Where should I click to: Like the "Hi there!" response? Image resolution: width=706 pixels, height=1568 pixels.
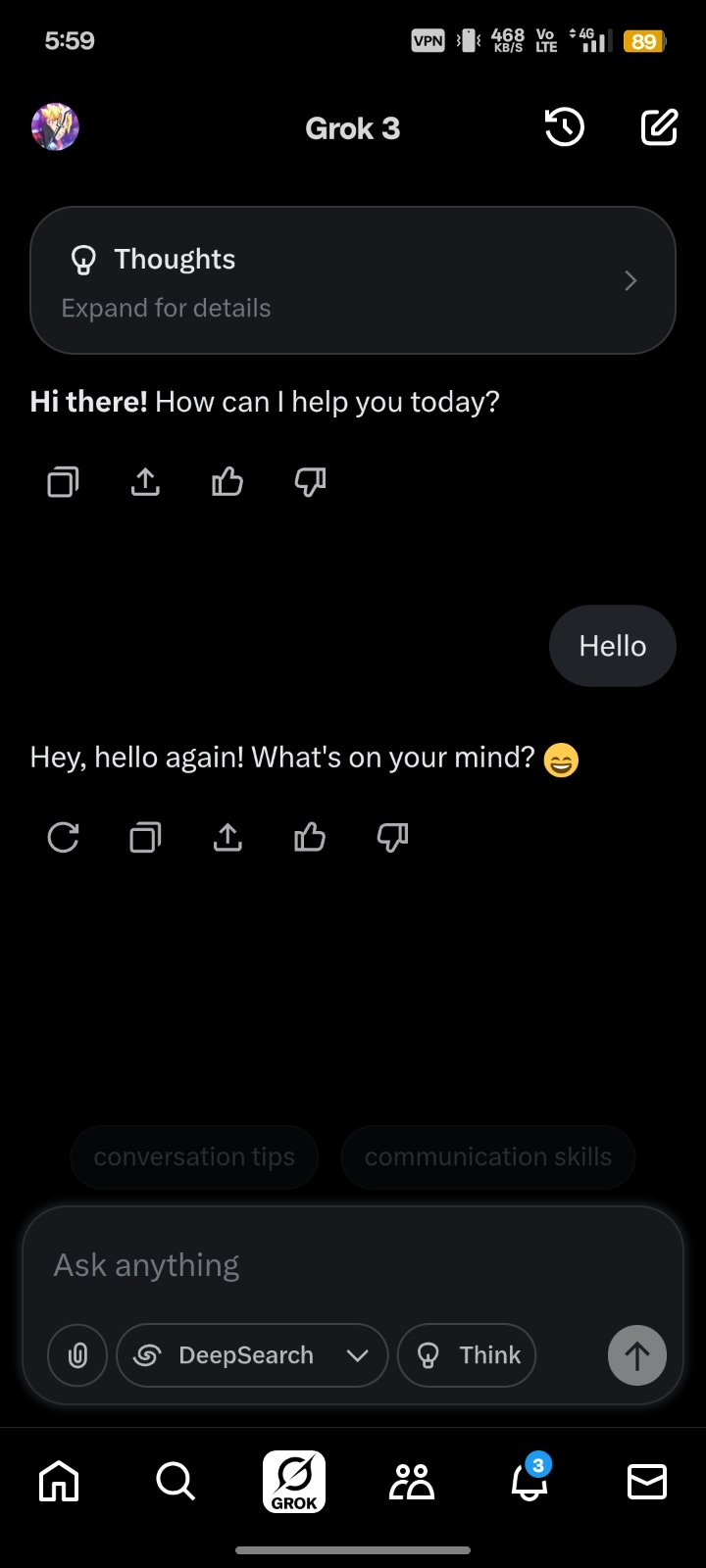pyautogui.click(x=227, y=481)
